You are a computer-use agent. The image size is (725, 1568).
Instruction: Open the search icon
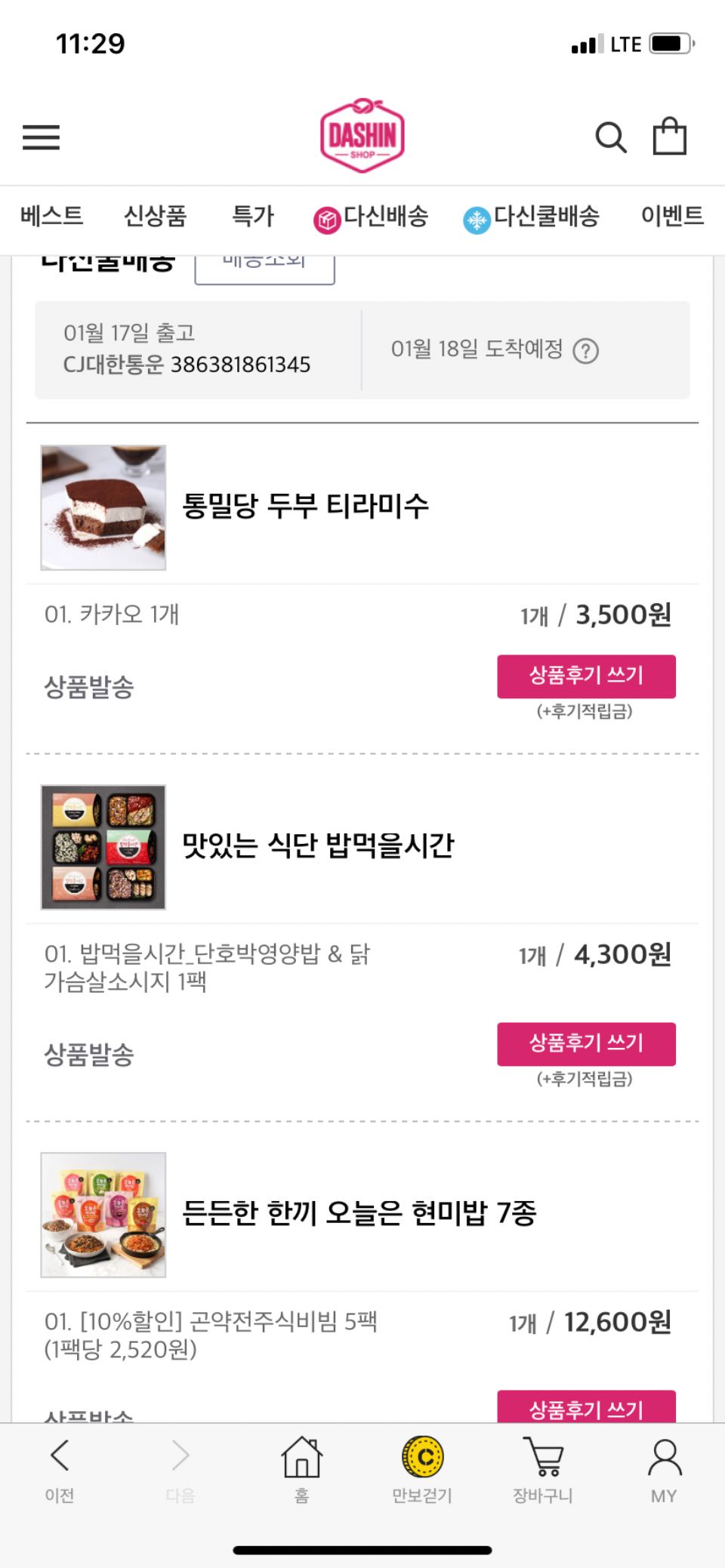(610, 137)
